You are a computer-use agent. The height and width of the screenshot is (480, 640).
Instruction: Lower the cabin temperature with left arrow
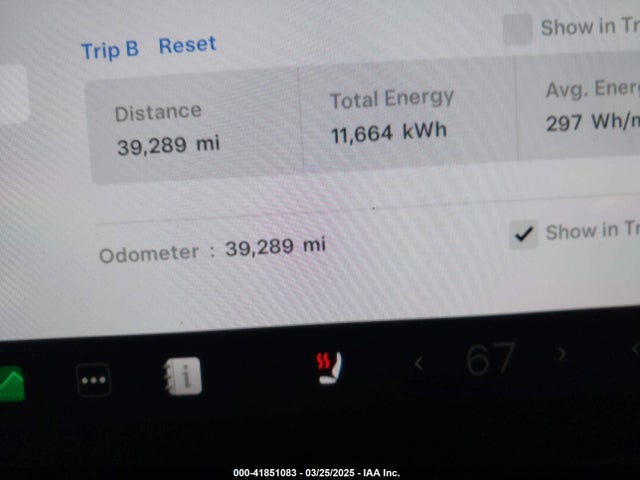[x=419, y=364]
